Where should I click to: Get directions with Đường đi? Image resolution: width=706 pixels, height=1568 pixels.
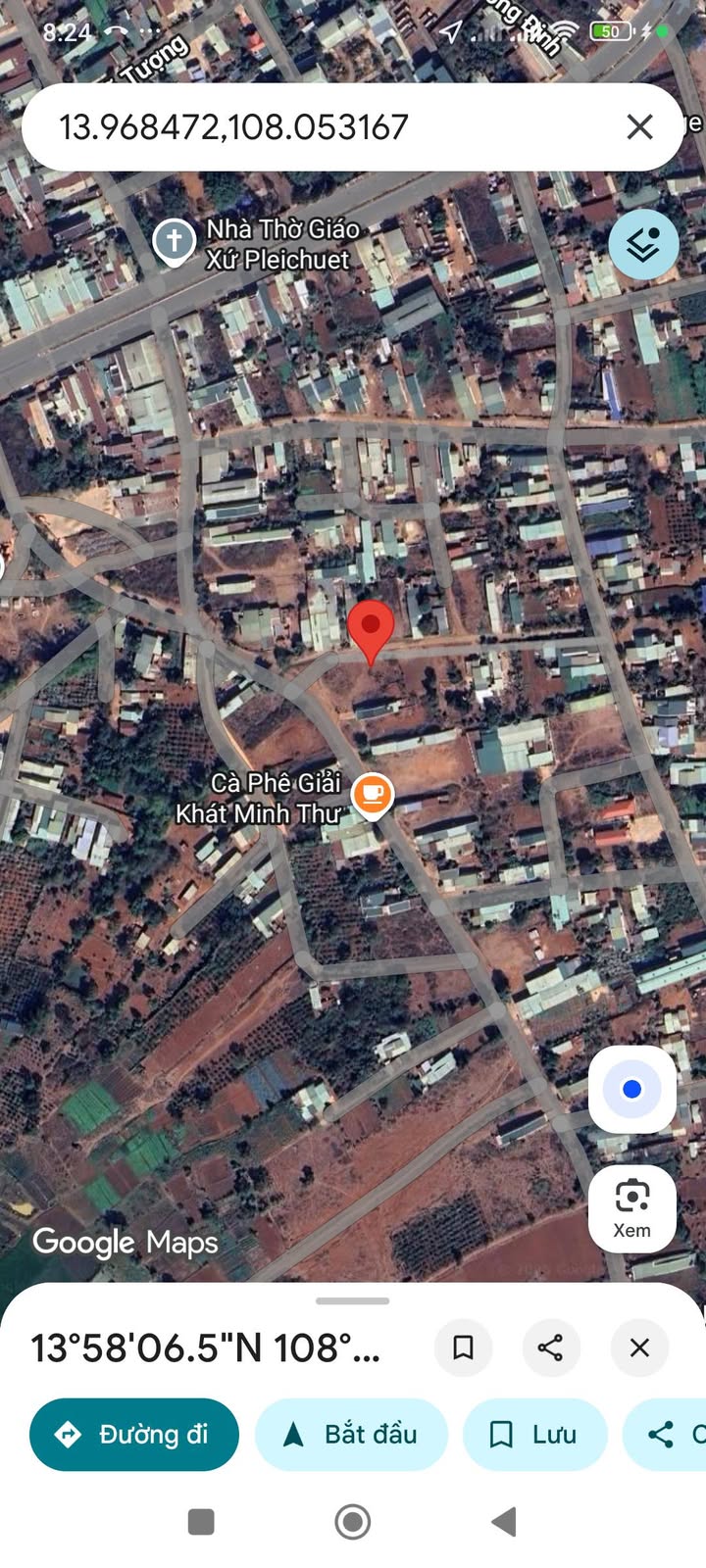click(x=134, y=1435)
